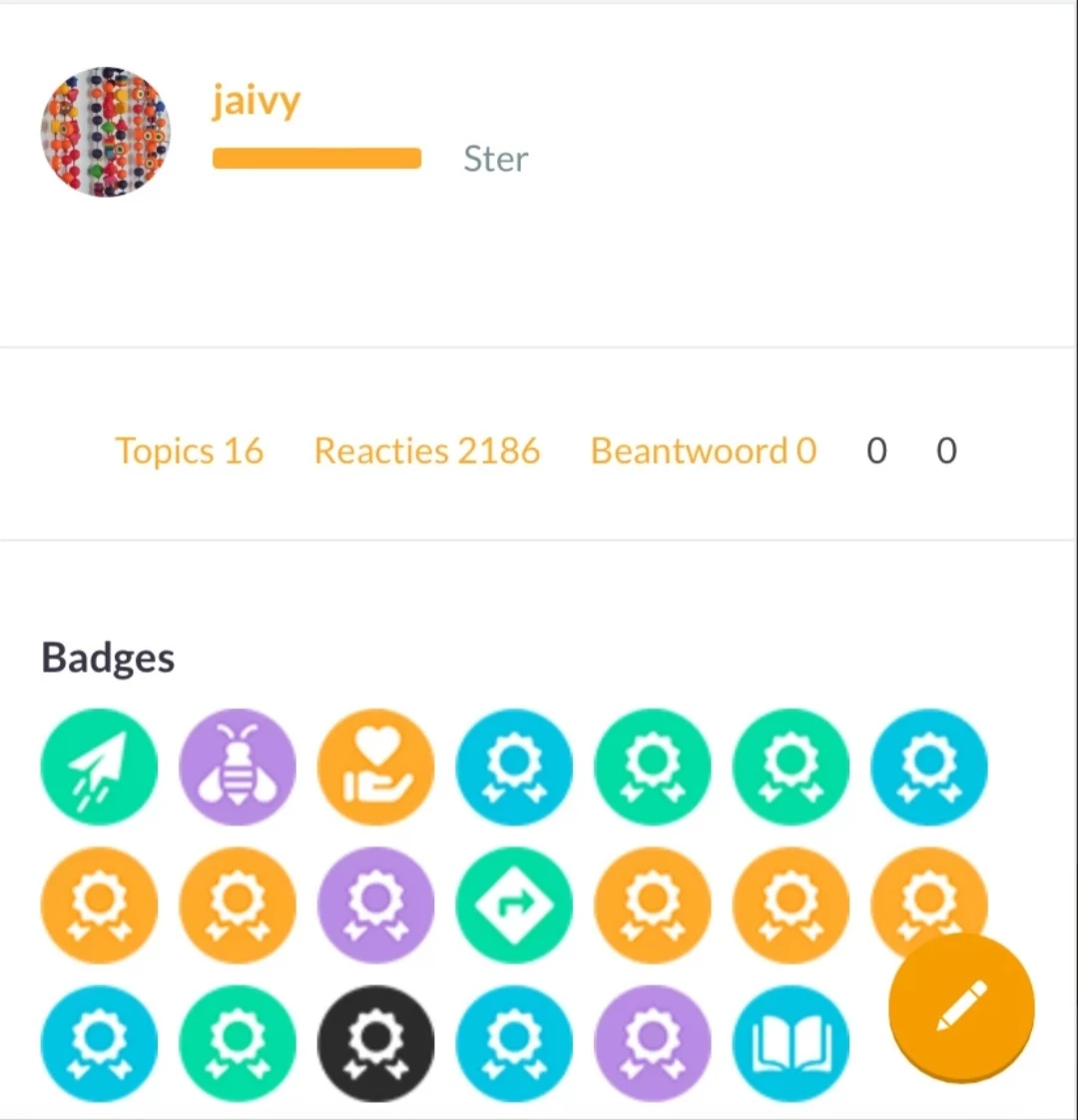Tap the direction sign badge
Image resolution: width=1078 pixels, height=1120 pixels.
pos(514,905)
